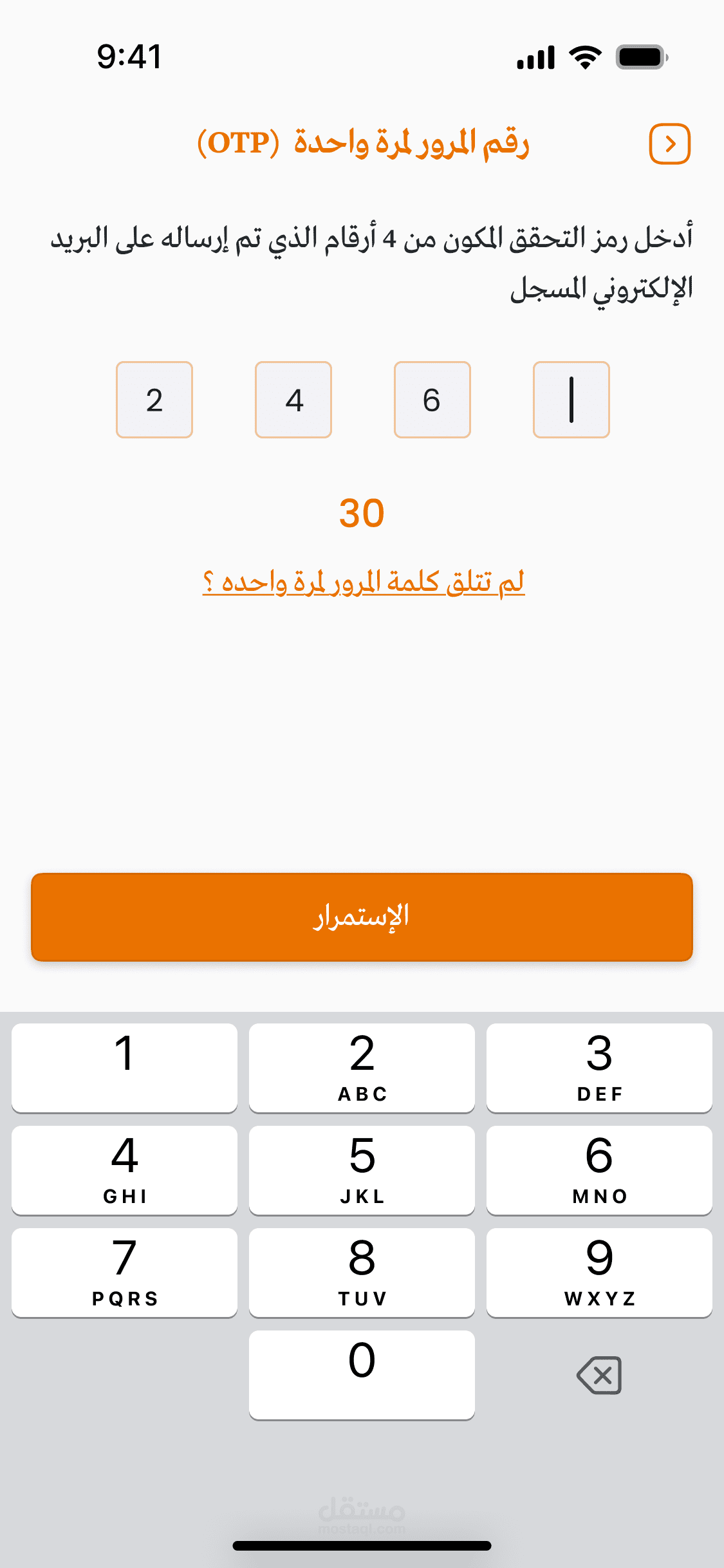The width and height of the screenshot is (724, 1568).
Task: Enter digit 2 on the keypad
Action: point(362,1067)
